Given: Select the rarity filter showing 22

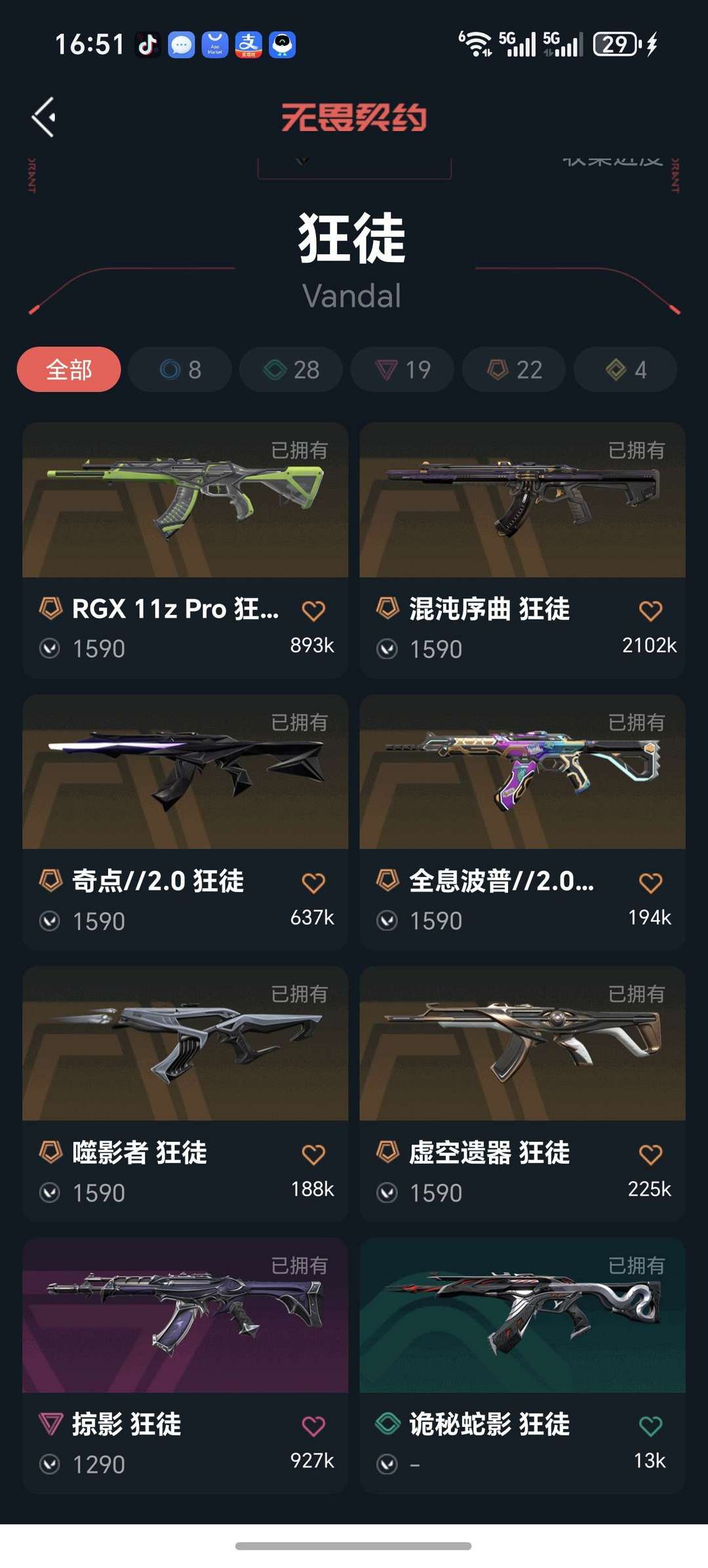Looking at the screenshot, I should point(513,370).
